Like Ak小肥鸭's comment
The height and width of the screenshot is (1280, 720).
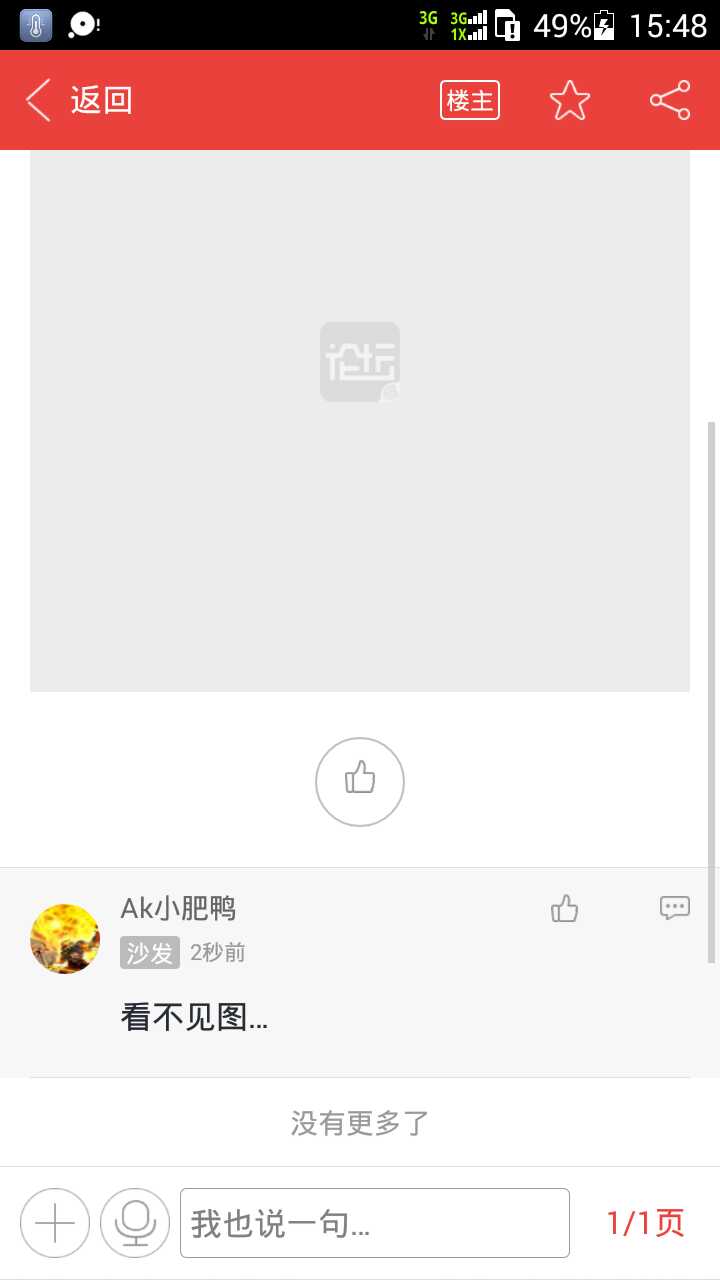565,909
